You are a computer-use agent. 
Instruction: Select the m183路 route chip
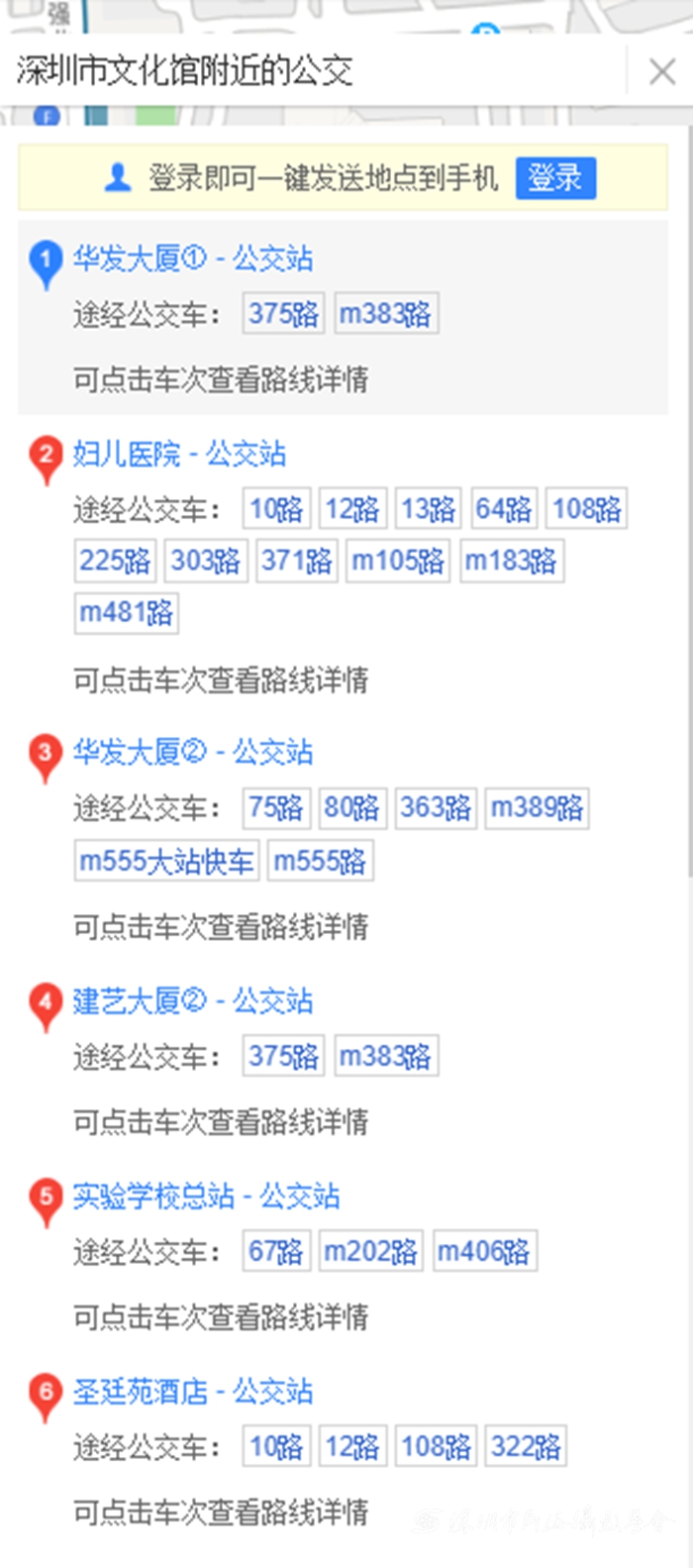click(512, 561)
